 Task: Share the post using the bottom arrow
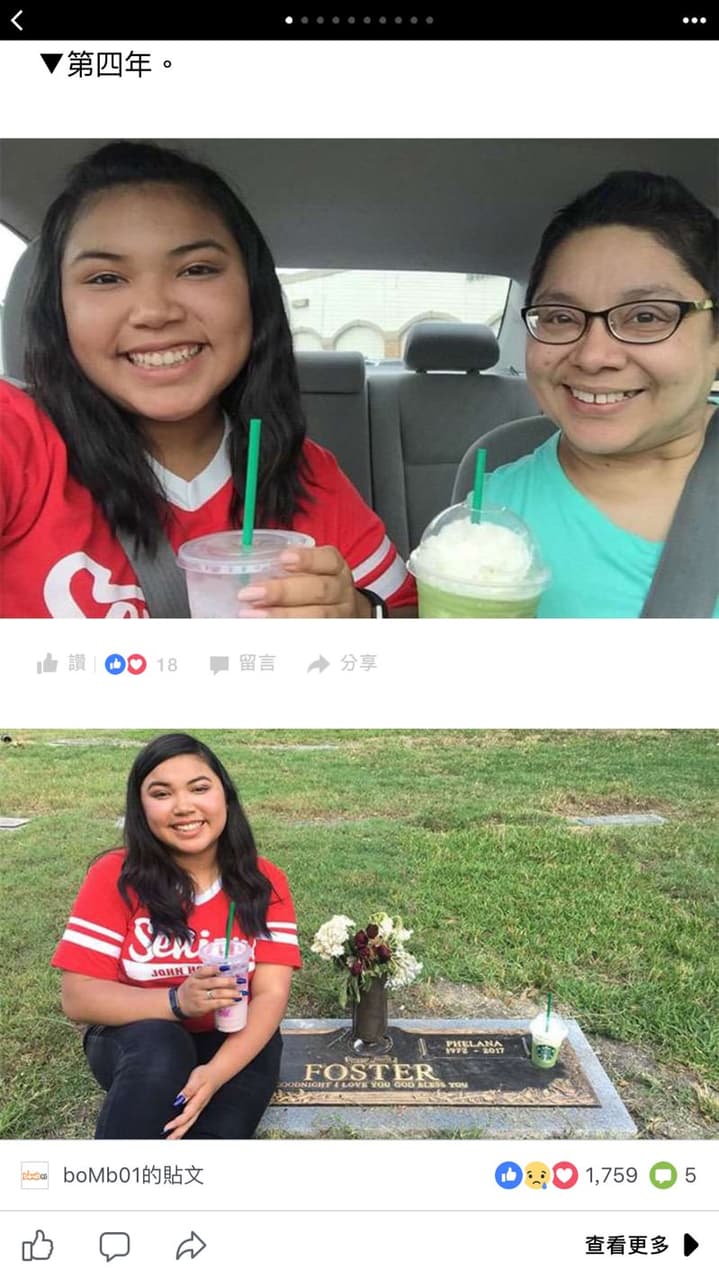(190, 1245)
